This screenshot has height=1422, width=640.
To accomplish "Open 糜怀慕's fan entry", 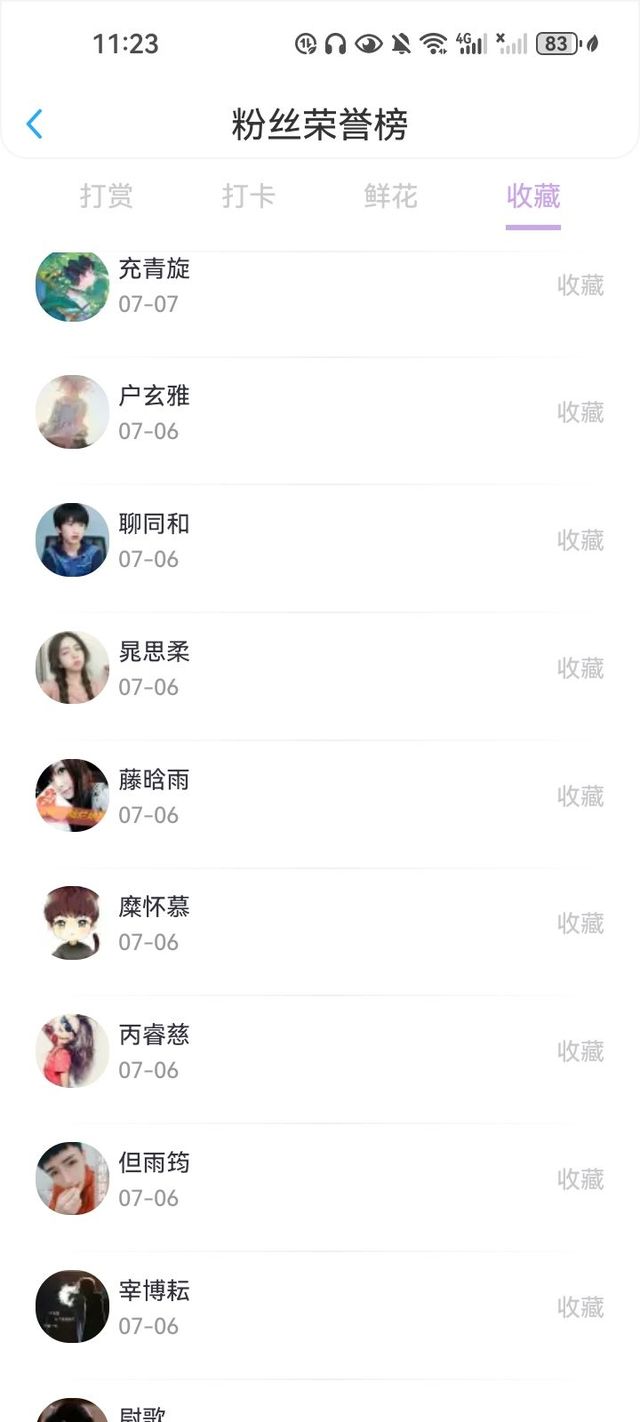I will tap(320, 924).
